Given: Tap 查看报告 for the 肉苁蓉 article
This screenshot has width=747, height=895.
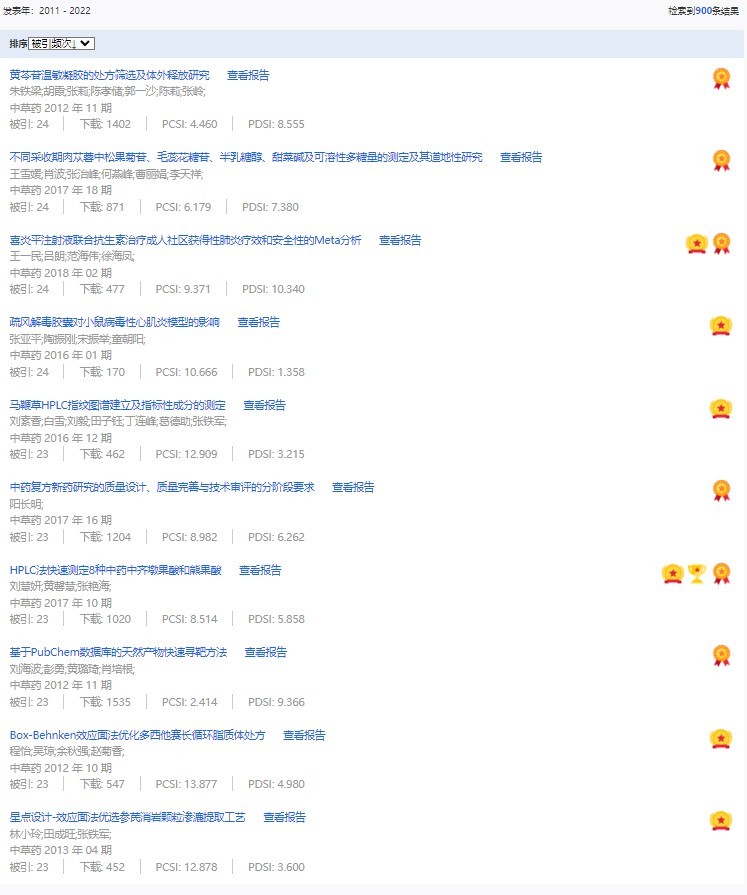Looking at the screenshot, I should [x=521, y=157].
